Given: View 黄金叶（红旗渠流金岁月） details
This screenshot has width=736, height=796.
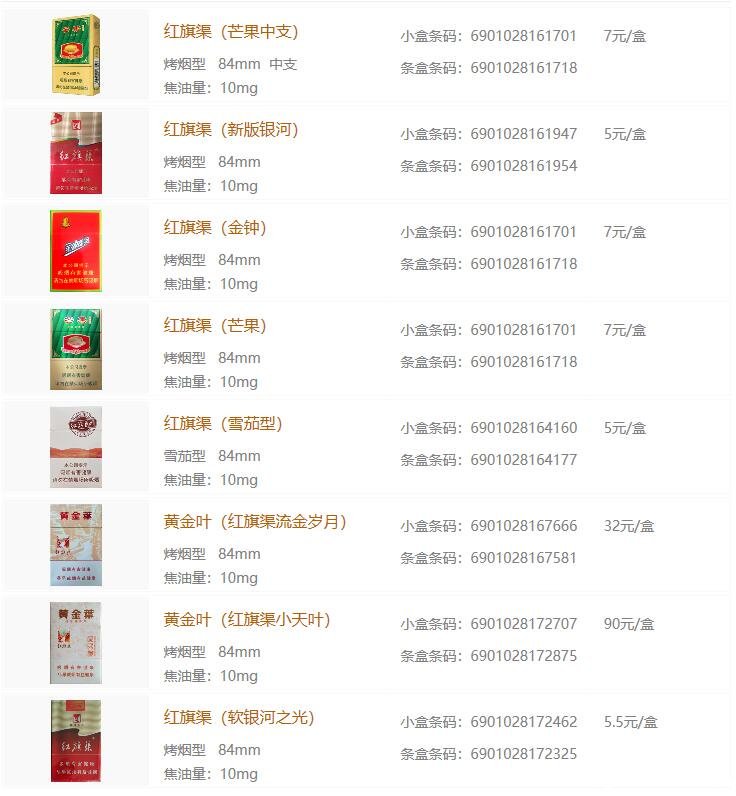Looking at the screenshot, I should coord(255,522).
